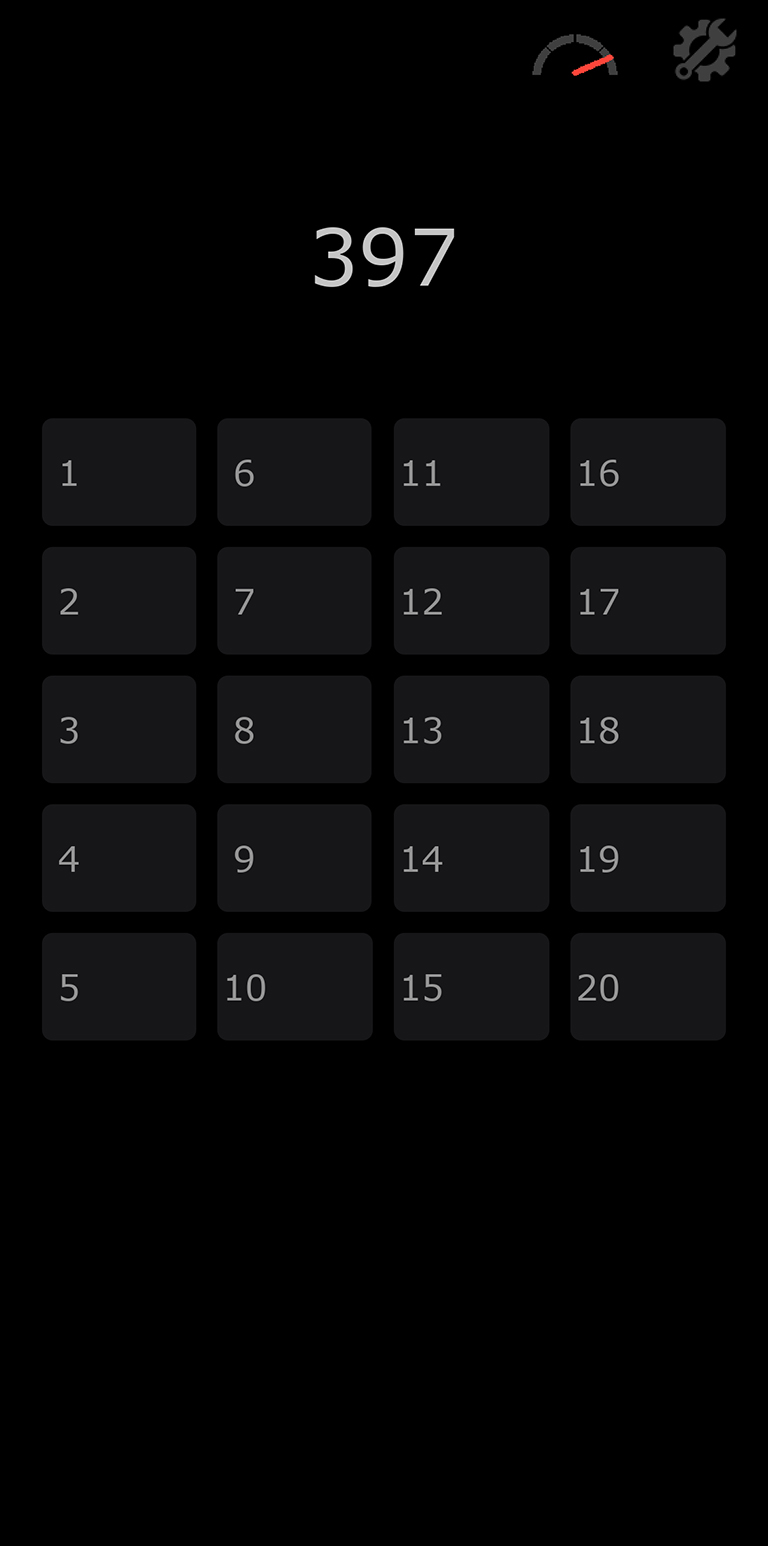Choose tile number 3
768x1546 pixels.
click(119, 729)
